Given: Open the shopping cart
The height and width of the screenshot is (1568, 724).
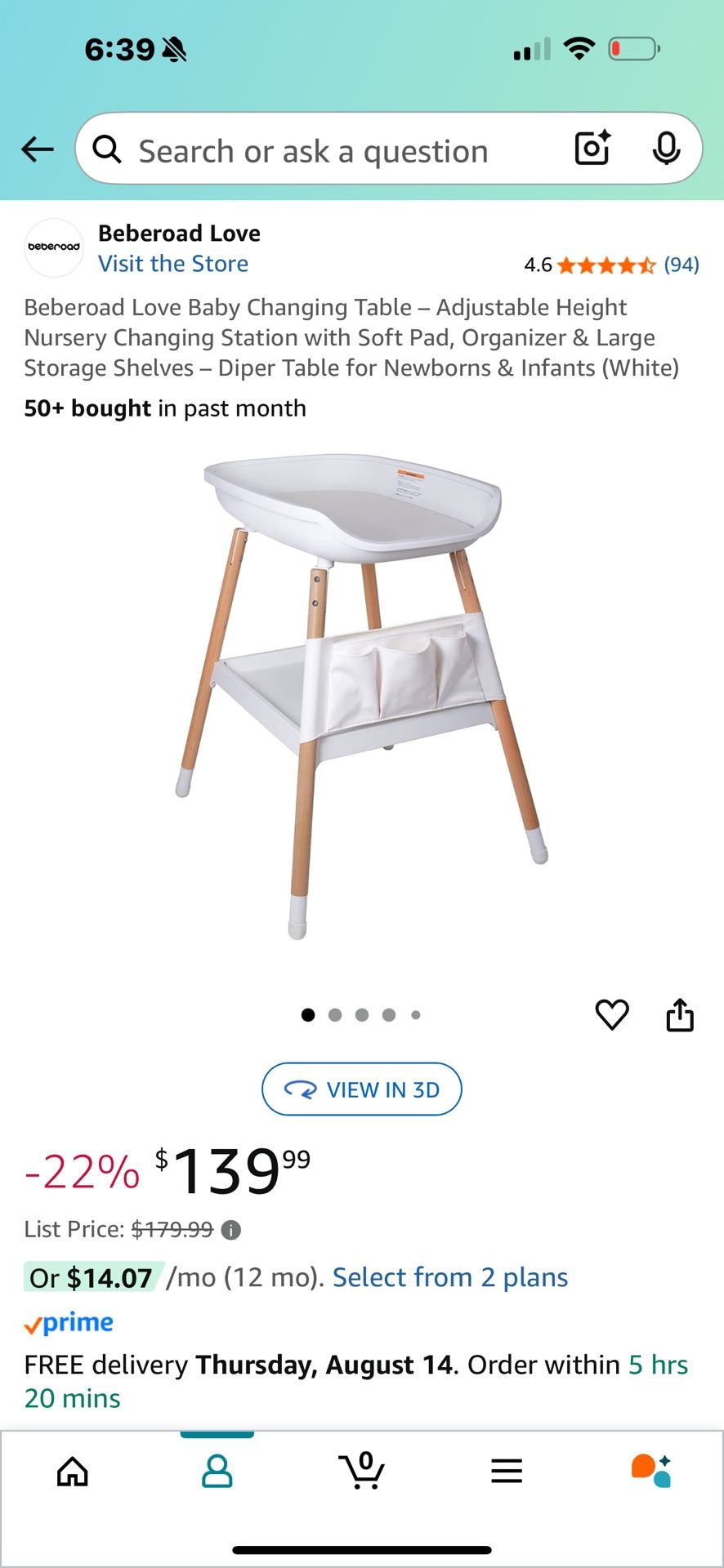Looking at the screenshot, I should coord(362,1470).
